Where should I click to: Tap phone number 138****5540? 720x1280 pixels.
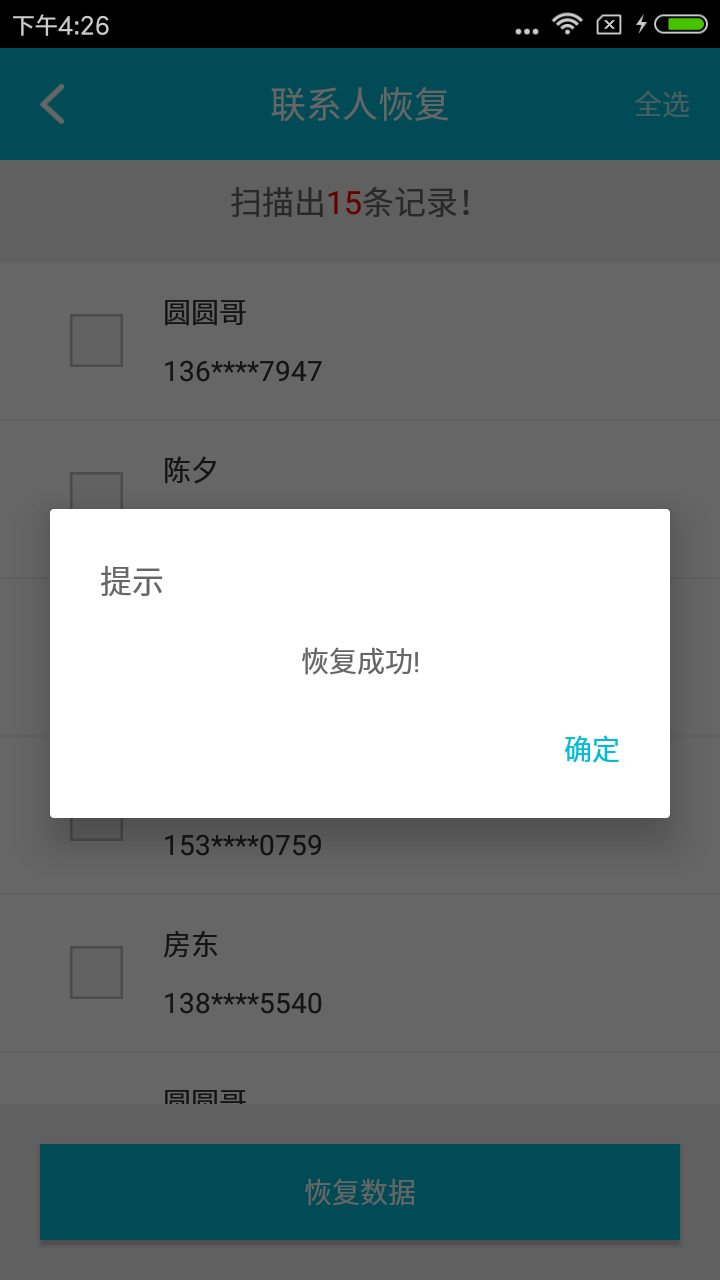[x=243, y=1003]
